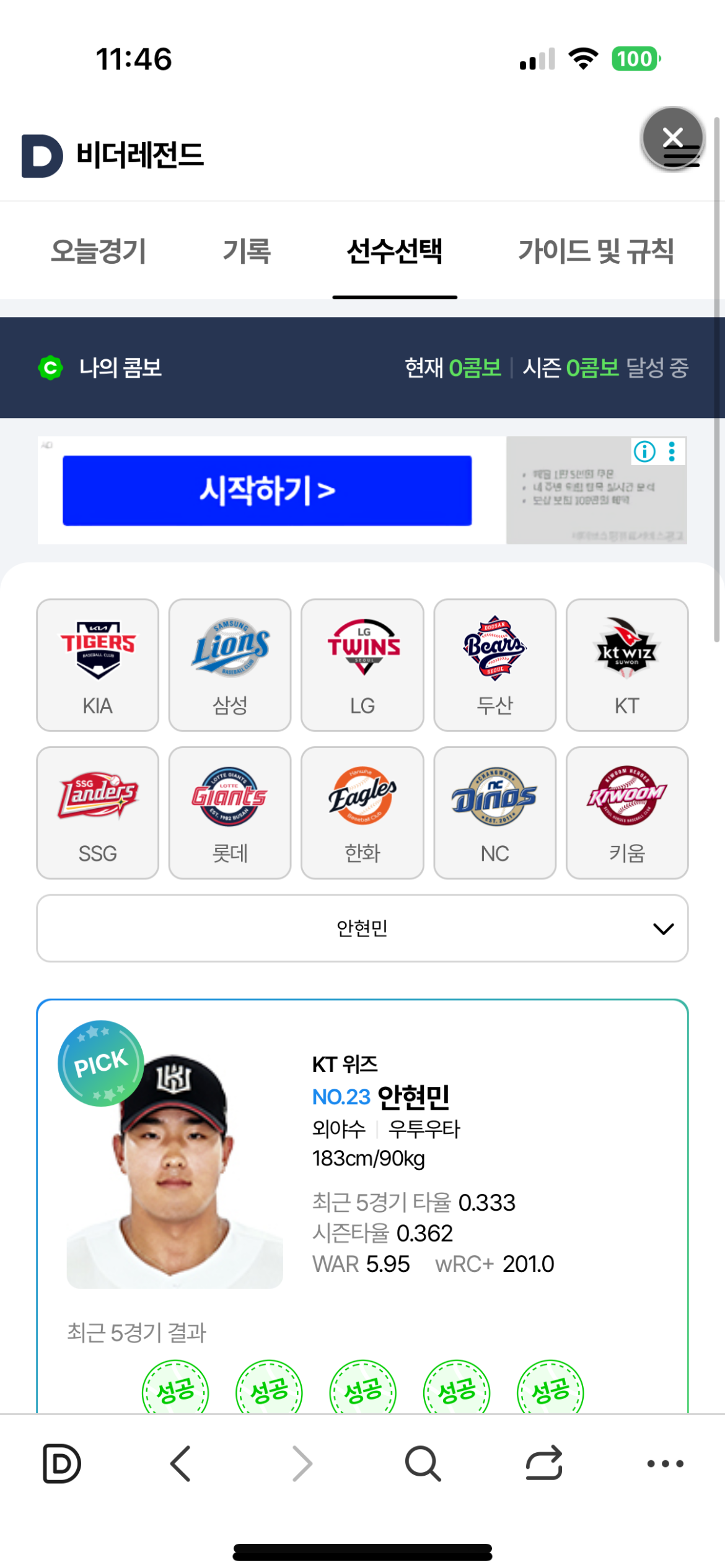Switch to the 오늘경기 tab
725x1568 pixels.
(98, 251)
